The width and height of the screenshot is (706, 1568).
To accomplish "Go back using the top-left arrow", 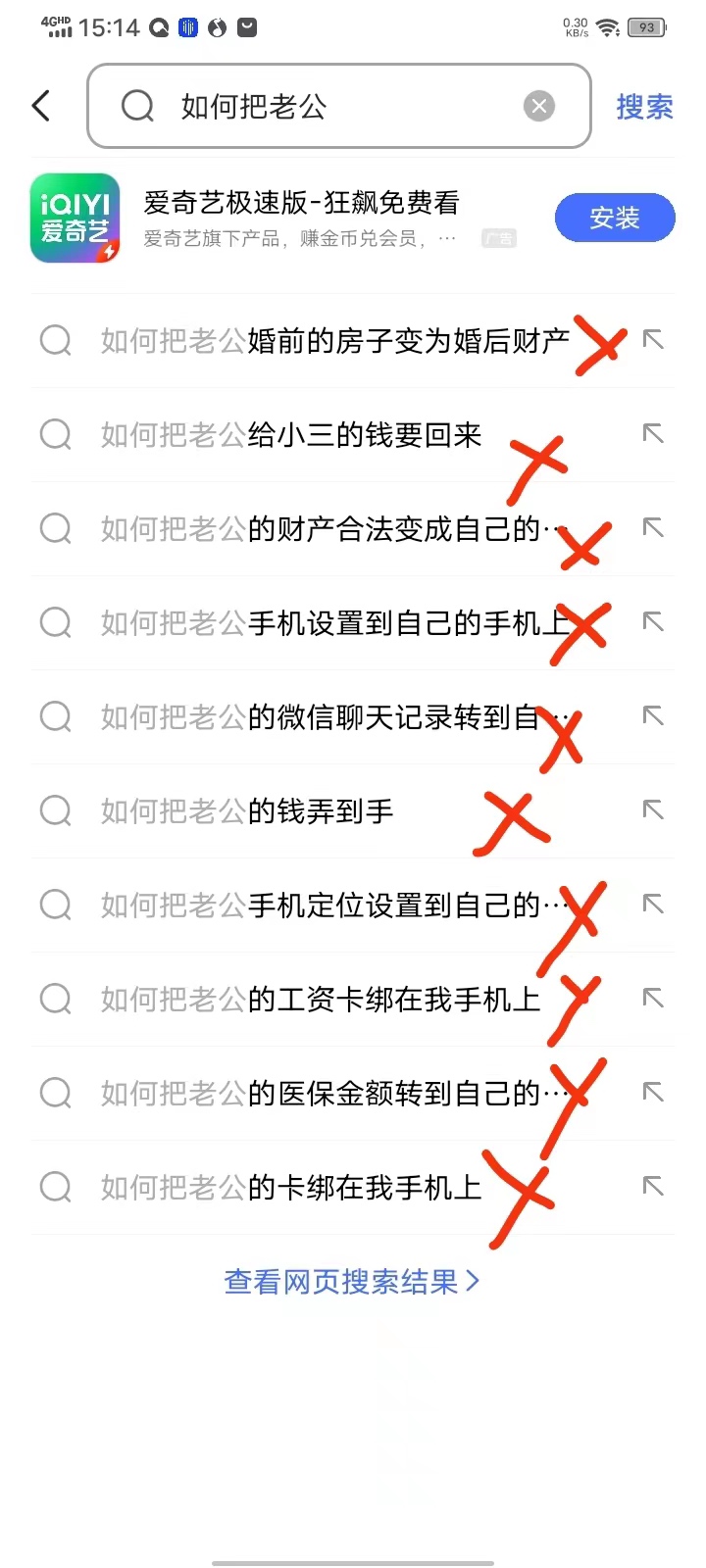I will pyautogui.click(x=41, y=106).
